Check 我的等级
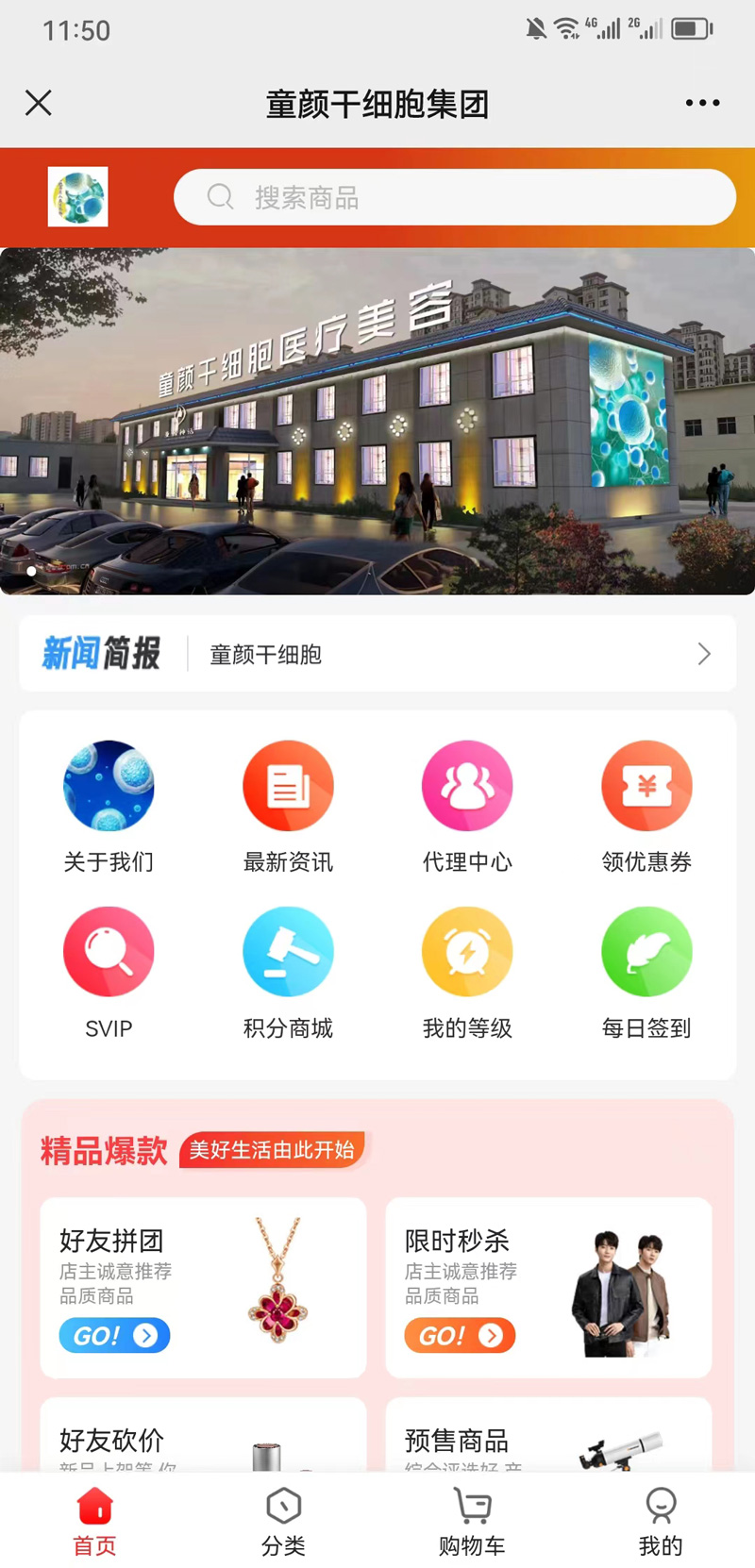This screenshot has height=1568, width=755. (467, 971)
